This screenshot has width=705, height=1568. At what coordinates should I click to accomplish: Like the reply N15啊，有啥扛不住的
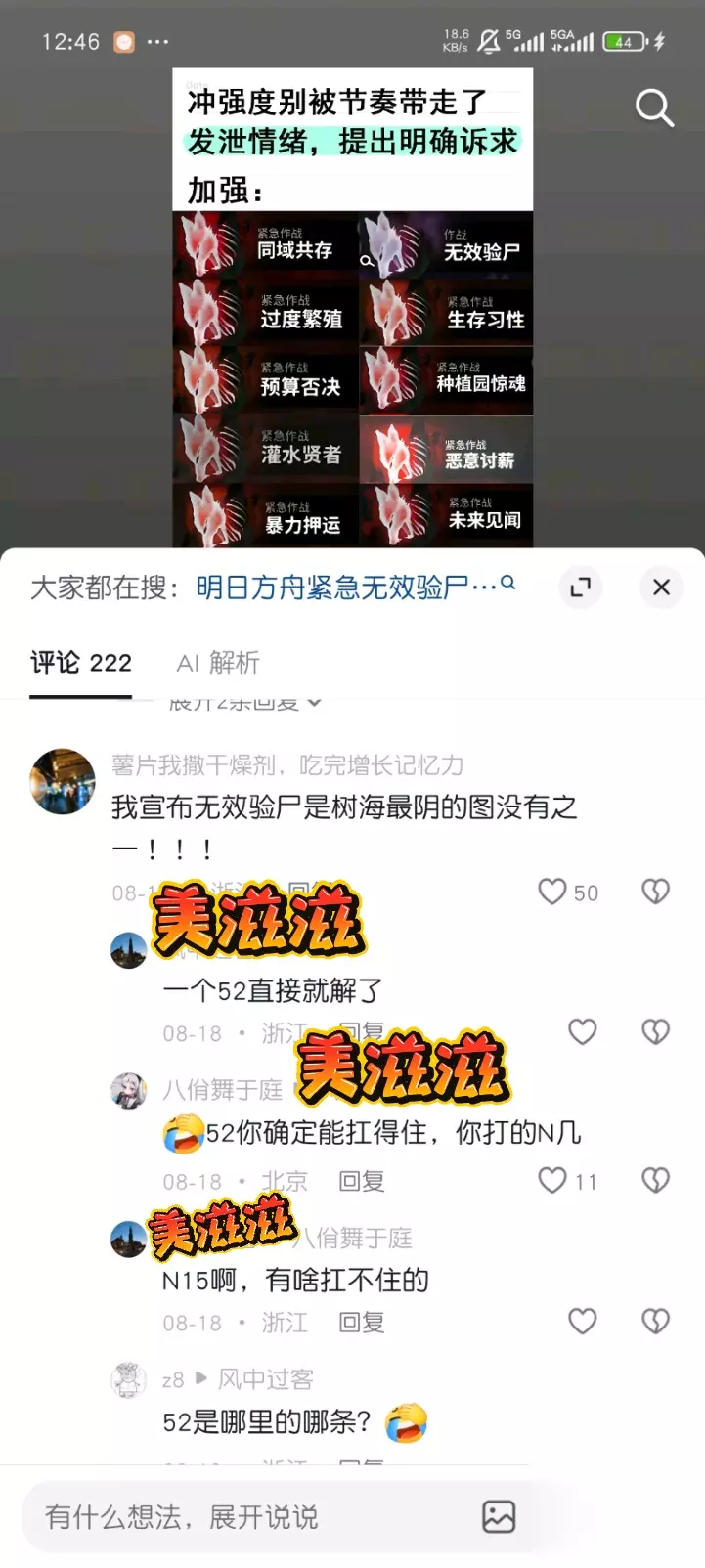(x=583, y=1322)
